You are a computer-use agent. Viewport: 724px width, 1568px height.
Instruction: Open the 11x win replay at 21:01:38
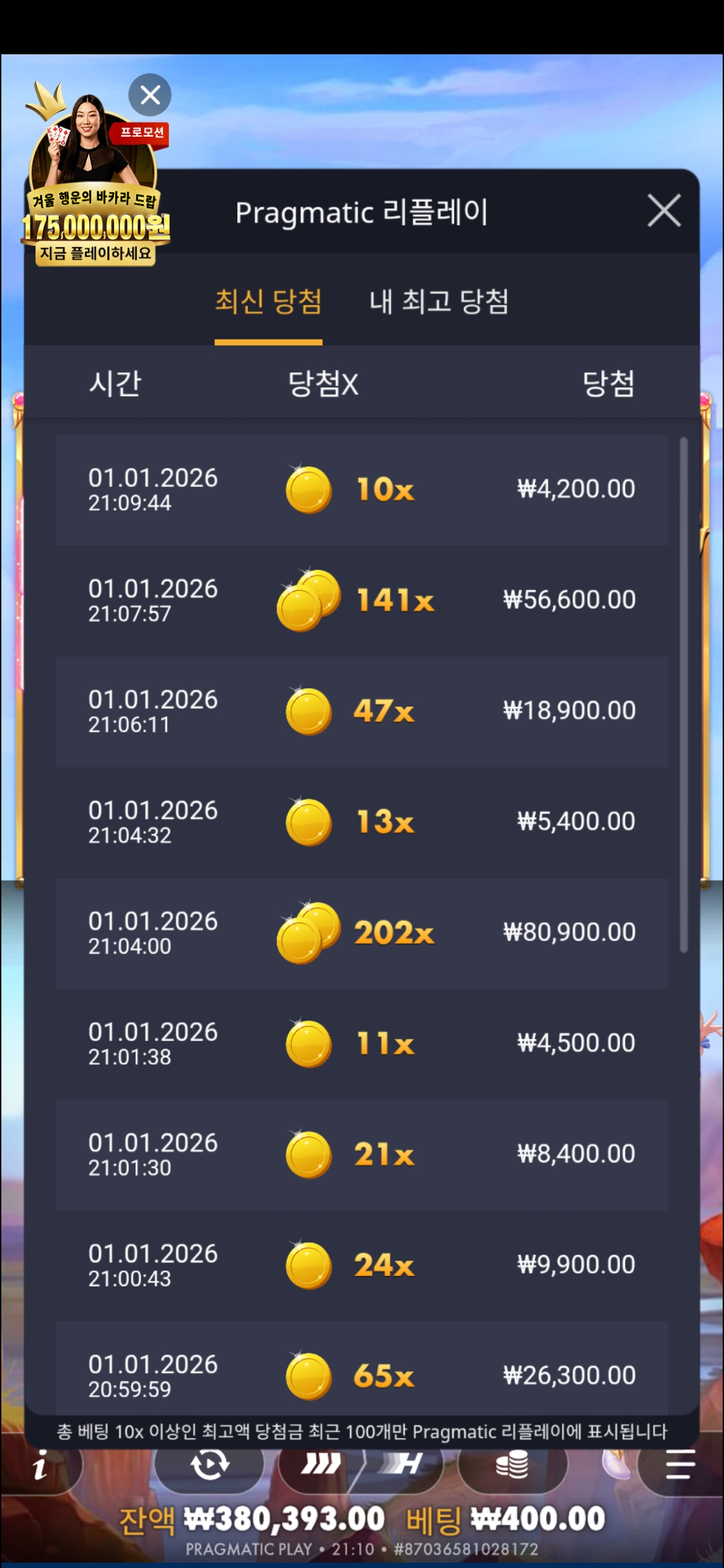pos(362,1043)
